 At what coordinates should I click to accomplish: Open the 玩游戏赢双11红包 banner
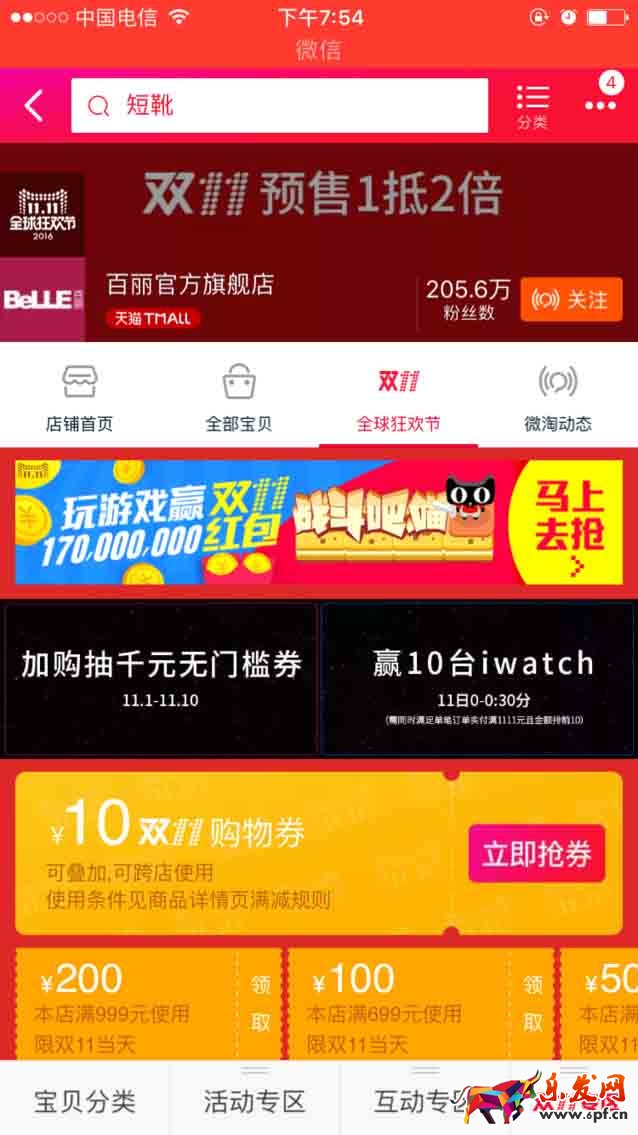[x=318, y=522]
